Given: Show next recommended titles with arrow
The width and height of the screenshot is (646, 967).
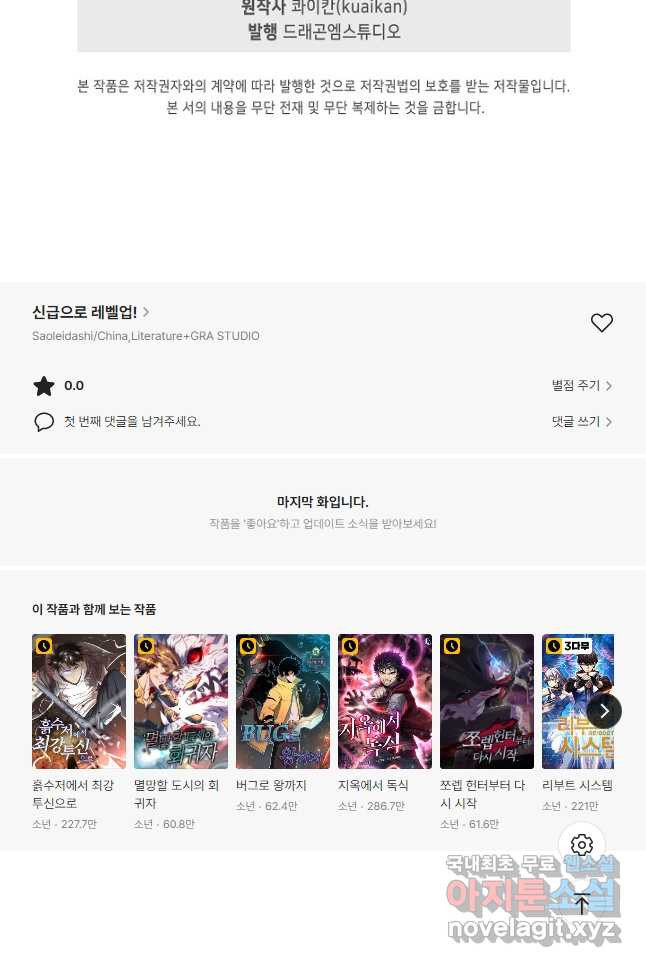Looking at the screenshot, I should [x=604, y=711].
